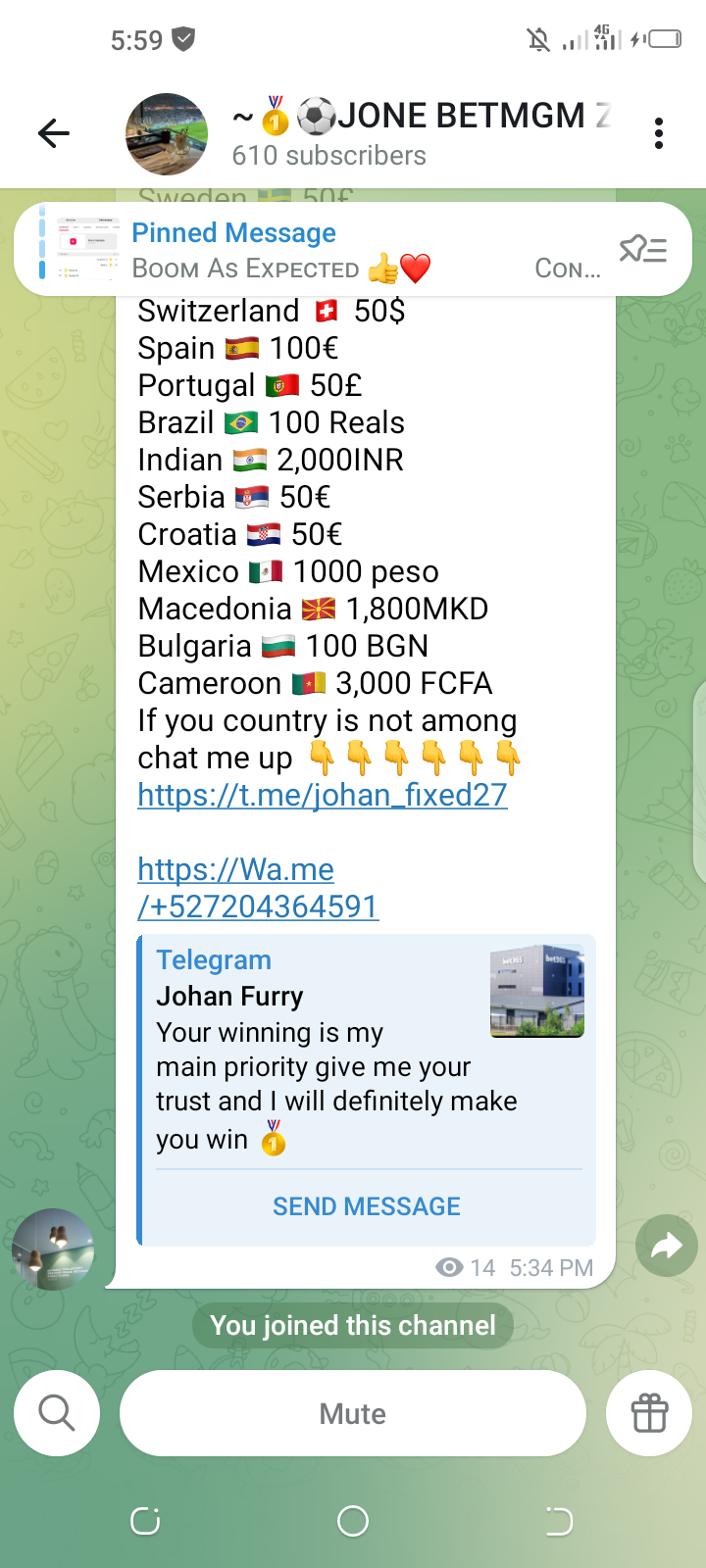Open the channel avatar next to message
The image size is (706, 1568).
click(x=53, y=1249)
